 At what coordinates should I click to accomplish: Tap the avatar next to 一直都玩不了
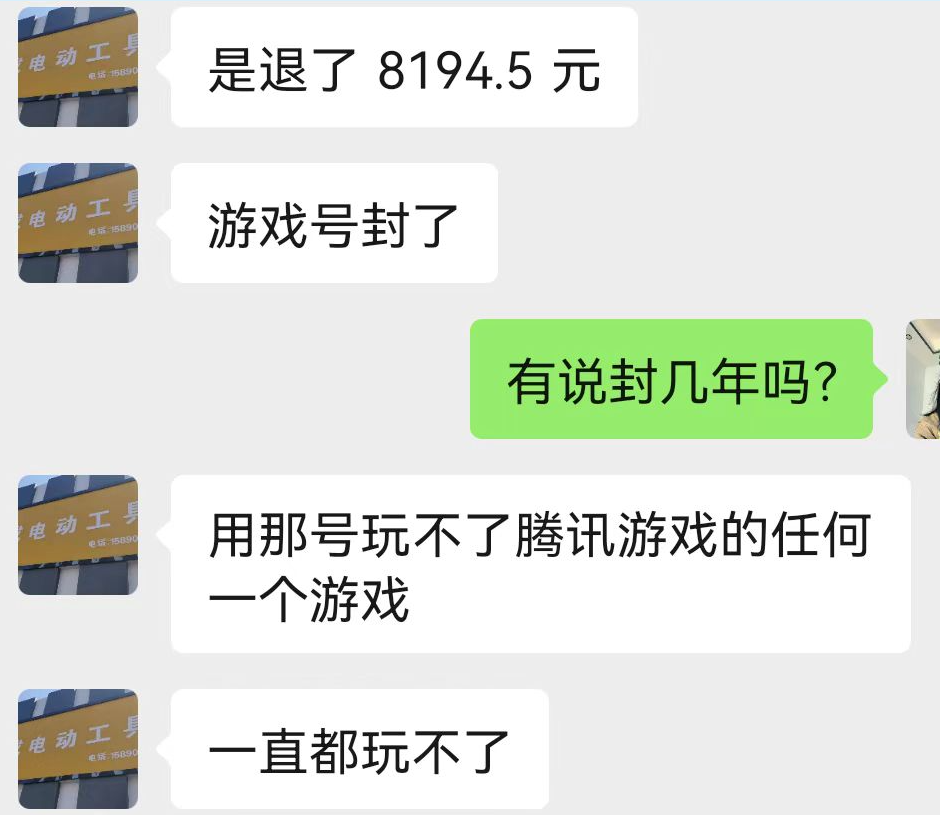click(78, 749)
